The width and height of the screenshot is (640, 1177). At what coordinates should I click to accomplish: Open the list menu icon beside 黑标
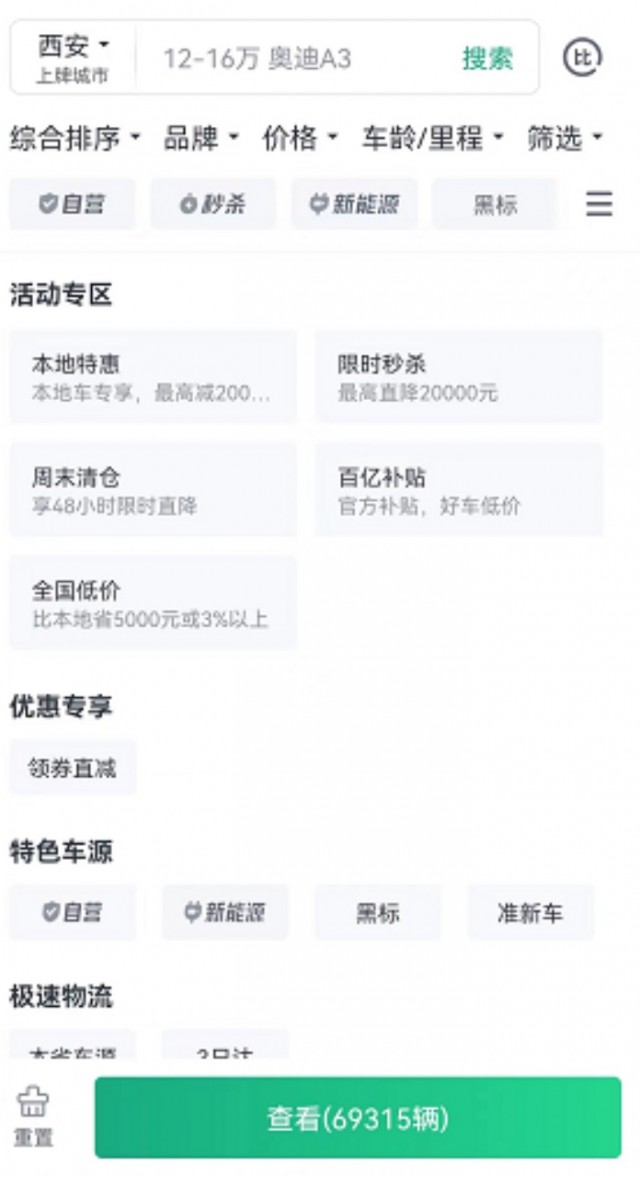click(599, 203)
